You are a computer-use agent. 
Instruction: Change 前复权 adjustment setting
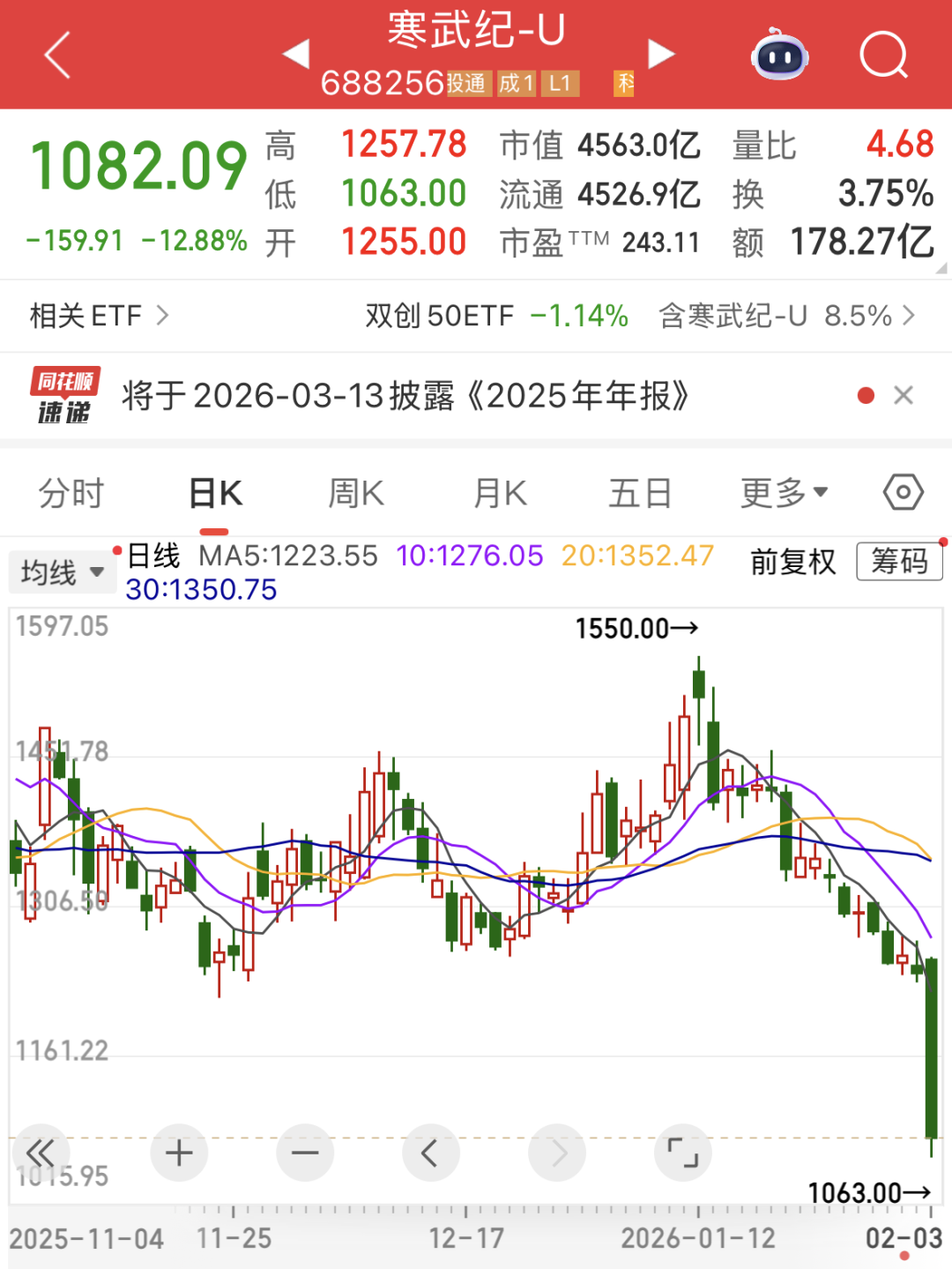[792, 562]
